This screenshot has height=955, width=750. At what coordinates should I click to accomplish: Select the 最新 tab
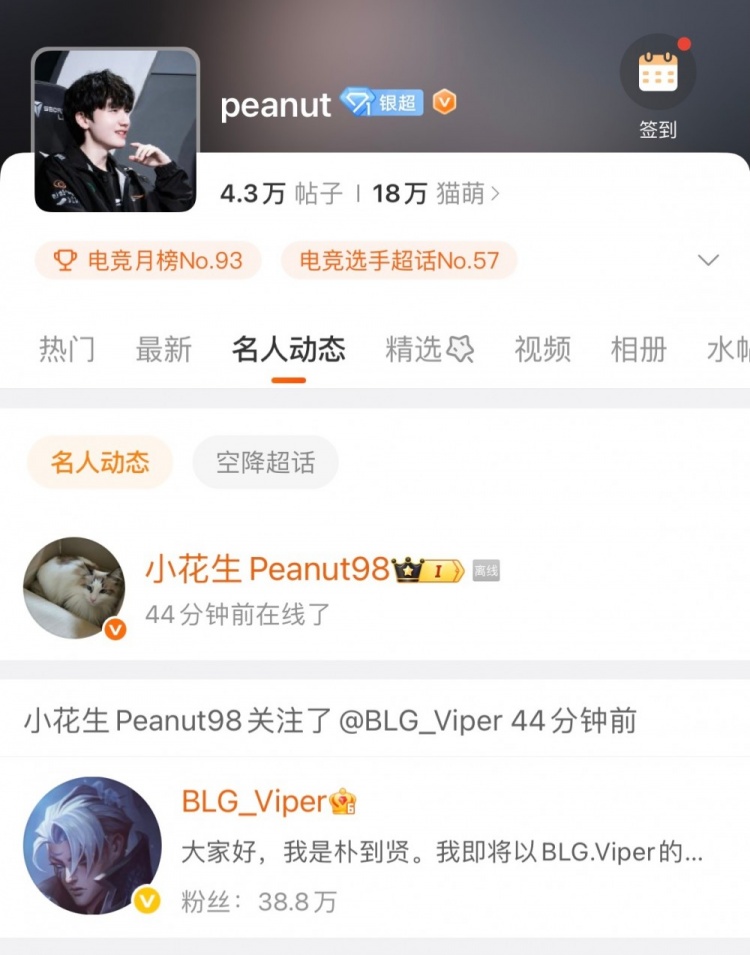pyautogui.click(x=164, y=351)
